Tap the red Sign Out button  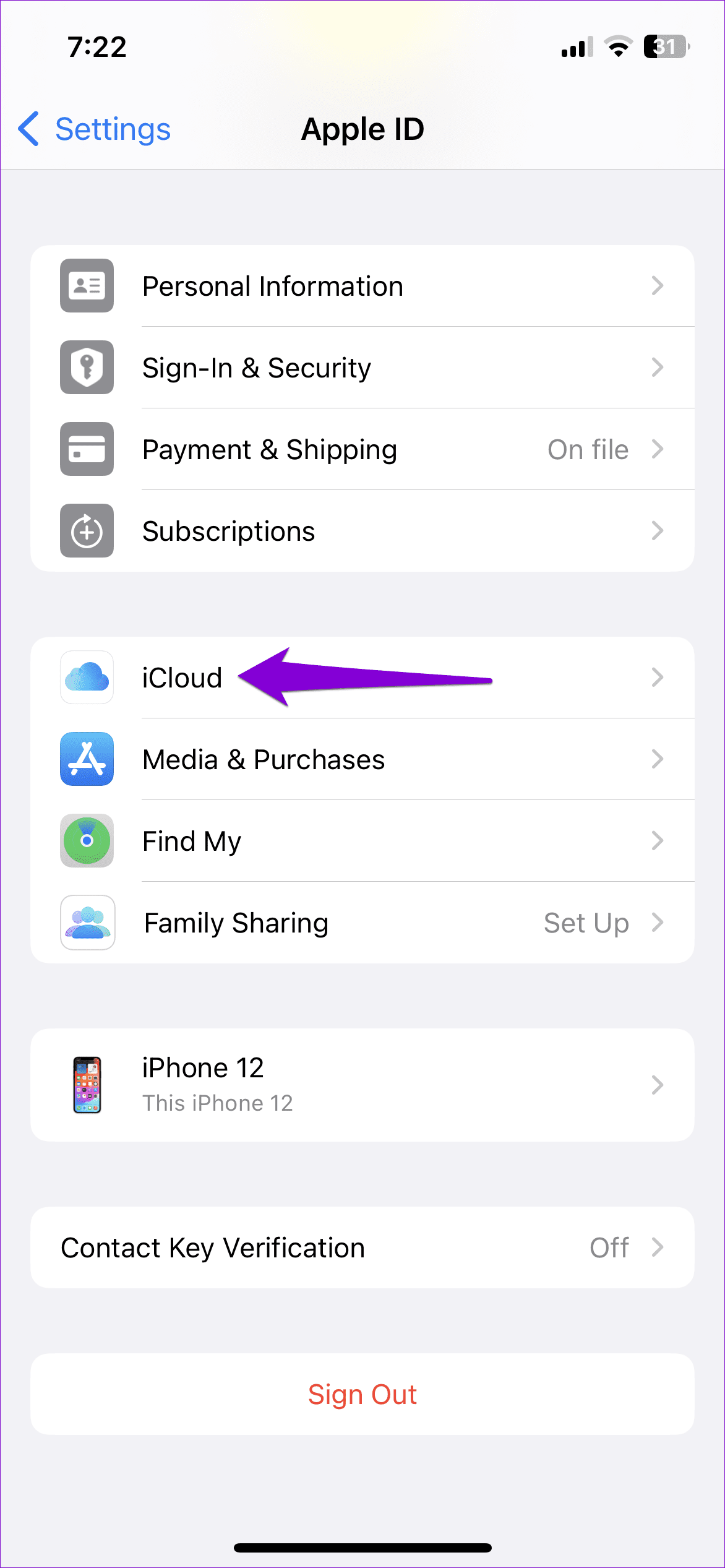coord(362,1394)
